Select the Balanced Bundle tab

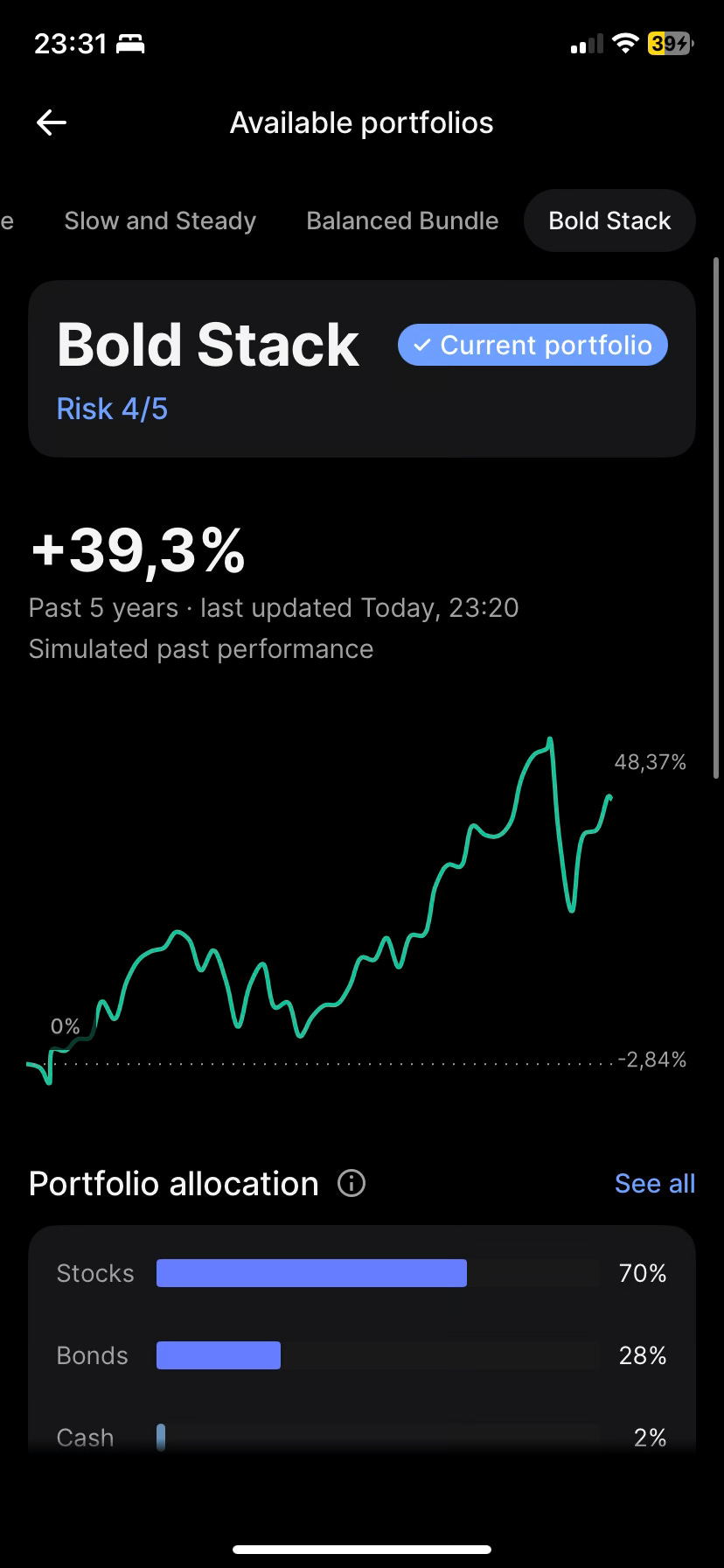tap(402, 220)
